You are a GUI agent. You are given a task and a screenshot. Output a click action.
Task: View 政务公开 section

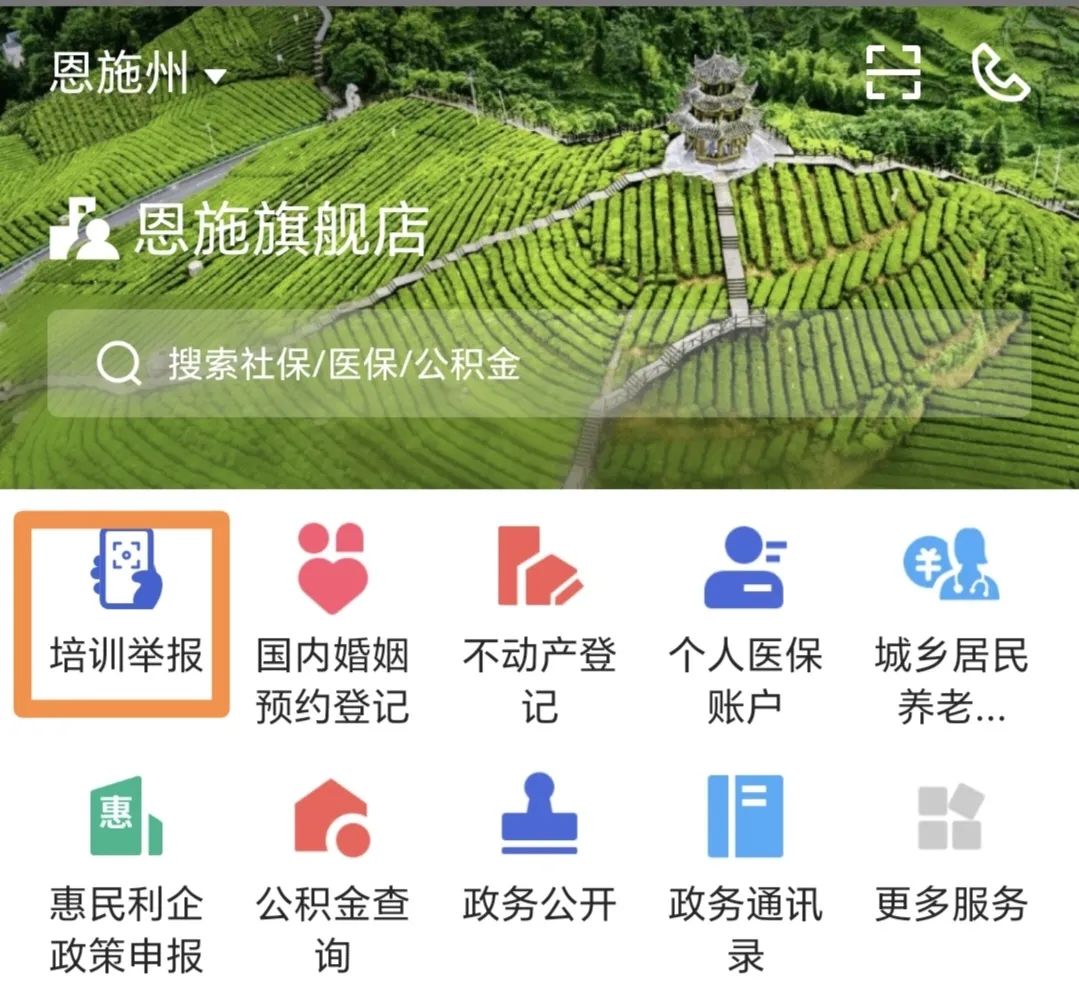pyautogui.click(x=539, y=848)
